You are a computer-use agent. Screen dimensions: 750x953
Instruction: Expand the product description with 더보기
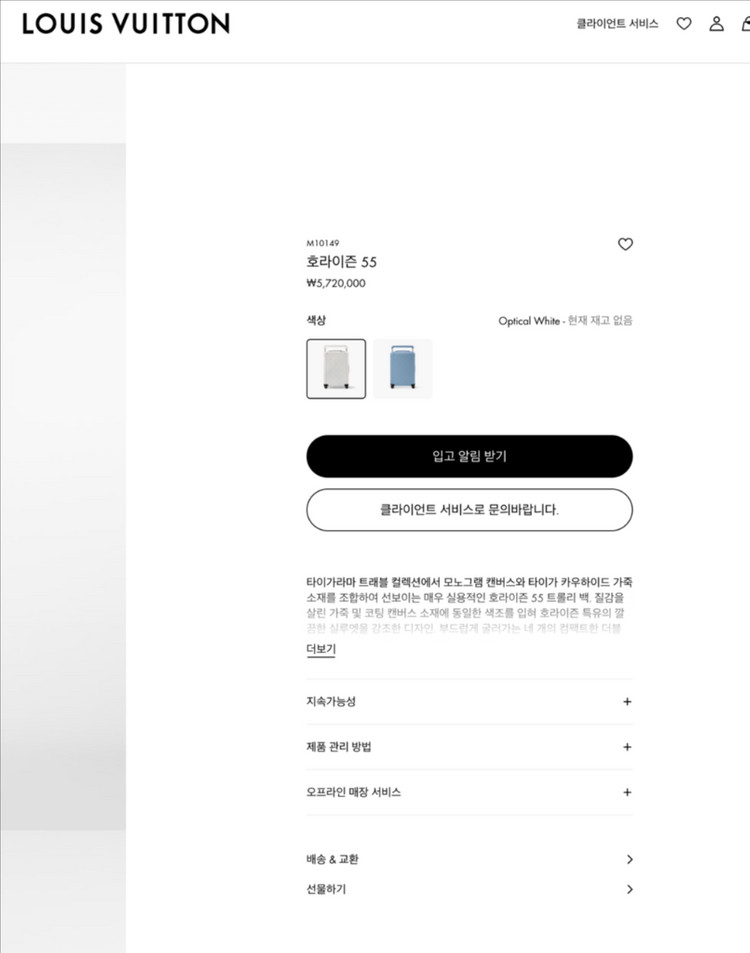pos(321,648)
